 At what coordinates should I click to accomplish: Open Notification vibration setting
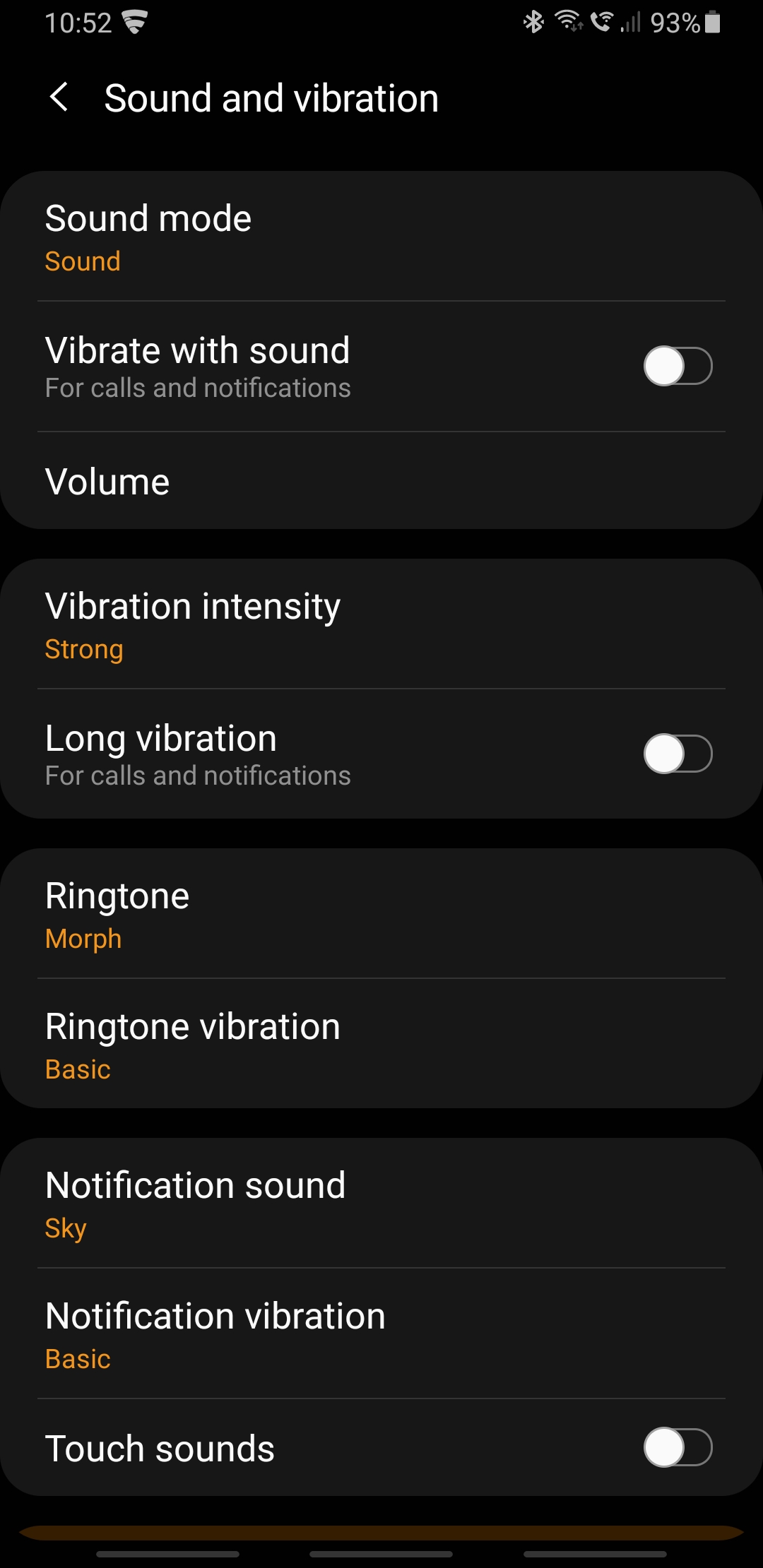pyautogui.click(x=381, y=1334)
